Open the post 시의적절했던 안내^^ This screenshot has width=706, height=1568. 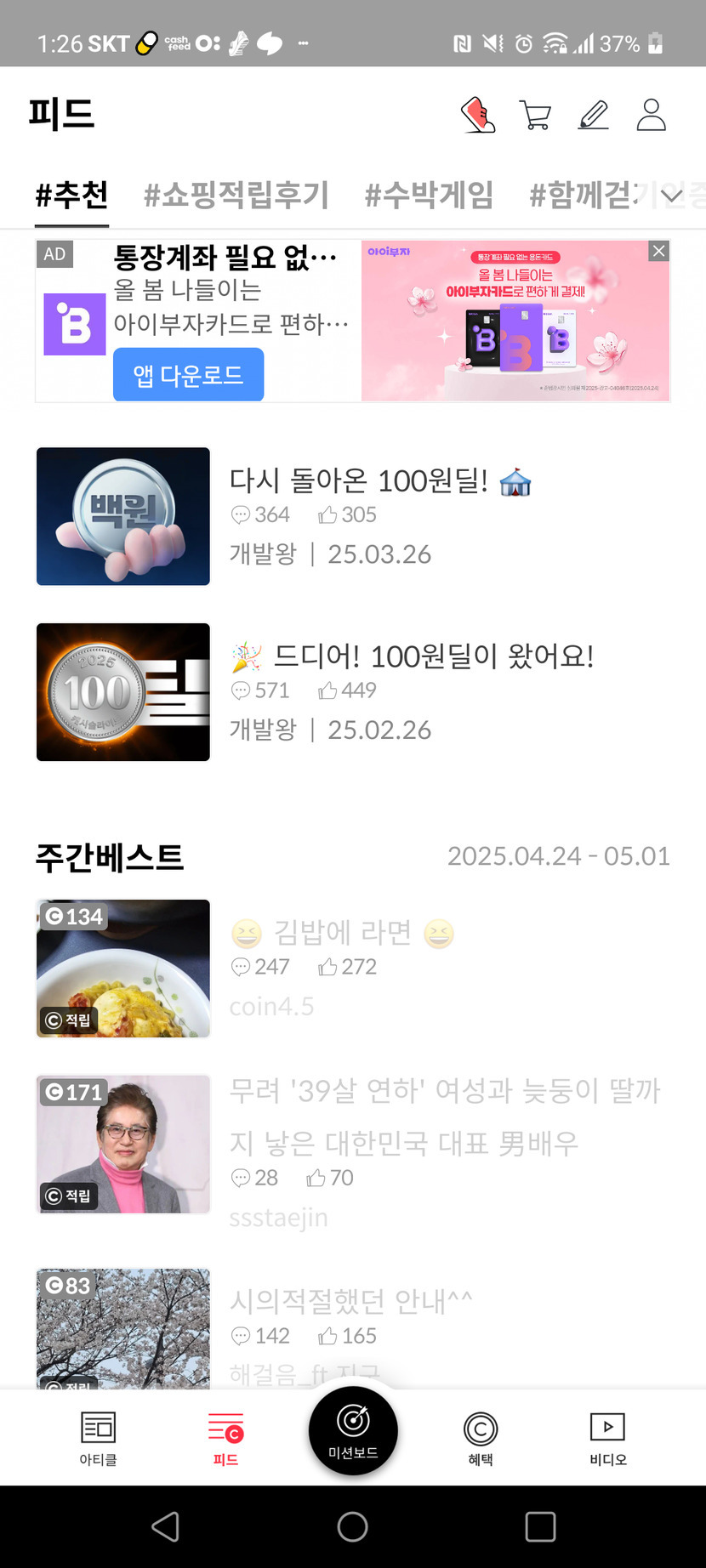pos(350,1300)
